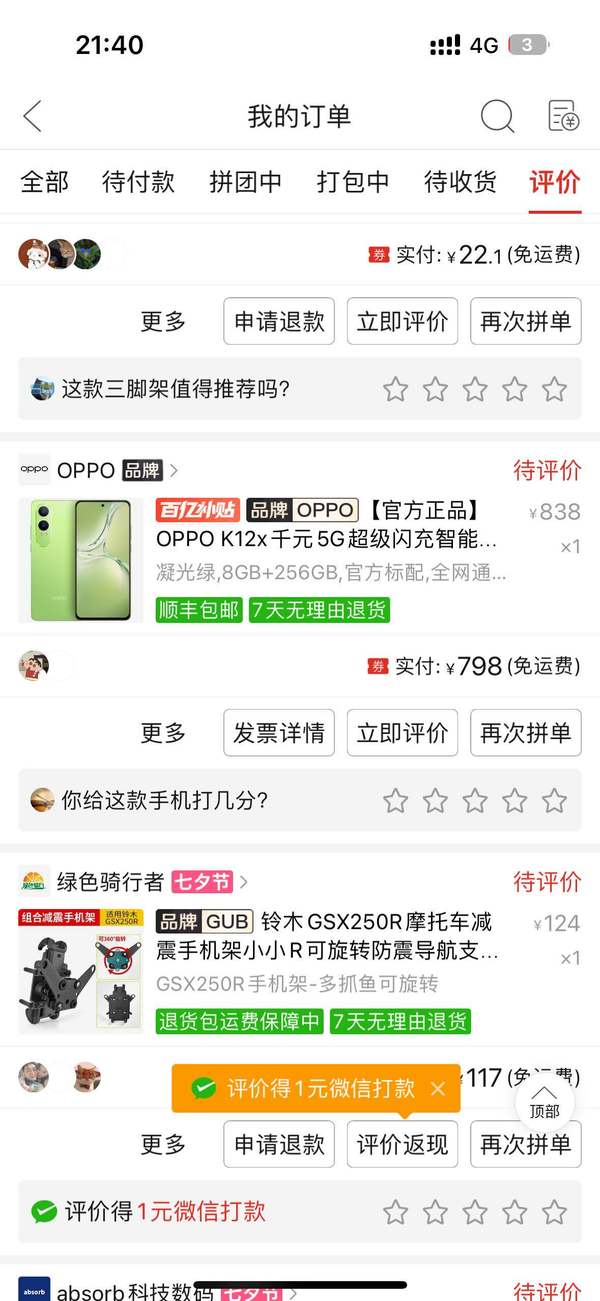Switch to 待收货 tab
Screen dimensions: 600x1301
460,182
